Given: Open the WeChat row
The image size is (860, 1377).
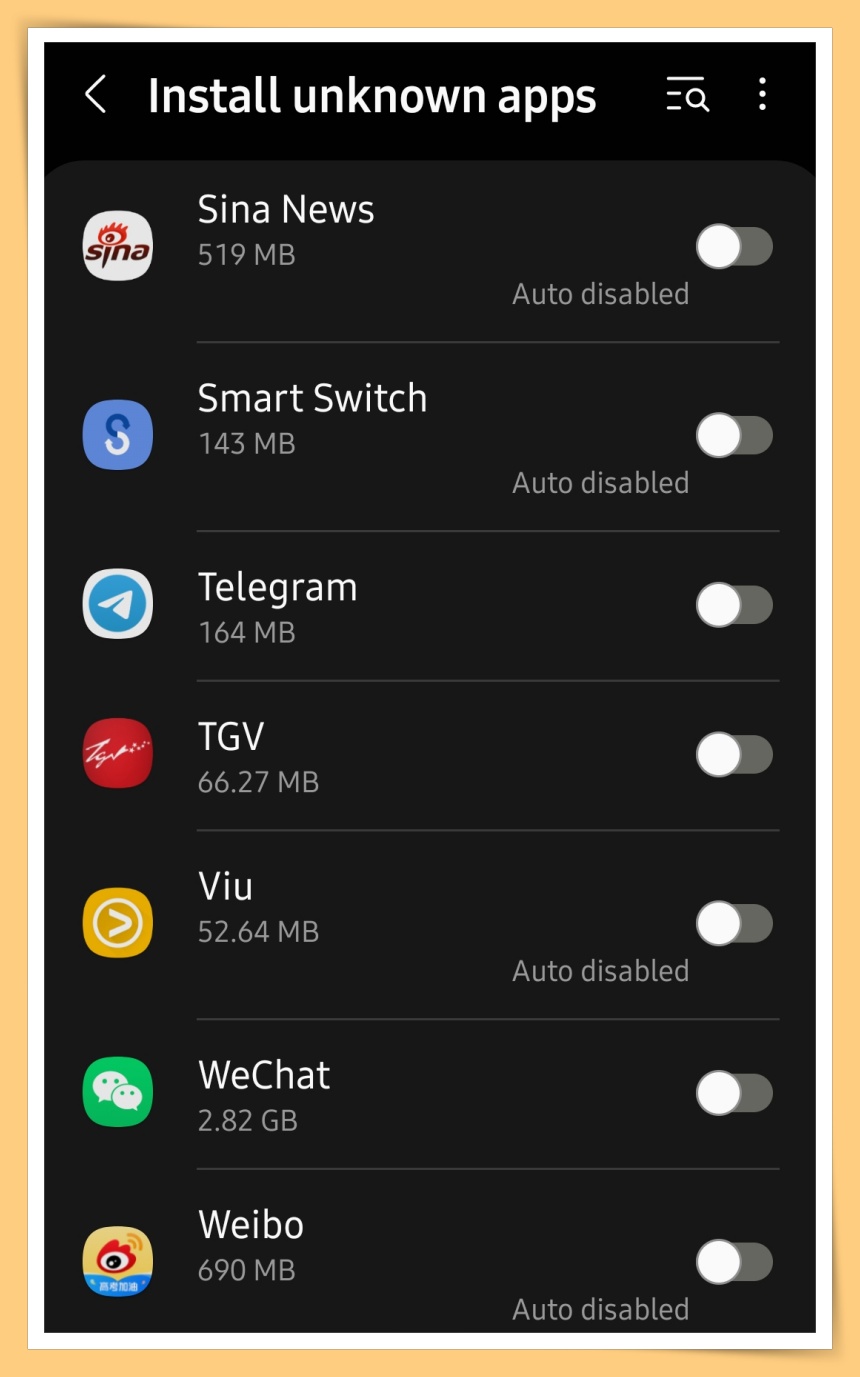Looking at the screenshot, I should point(430,1094).
